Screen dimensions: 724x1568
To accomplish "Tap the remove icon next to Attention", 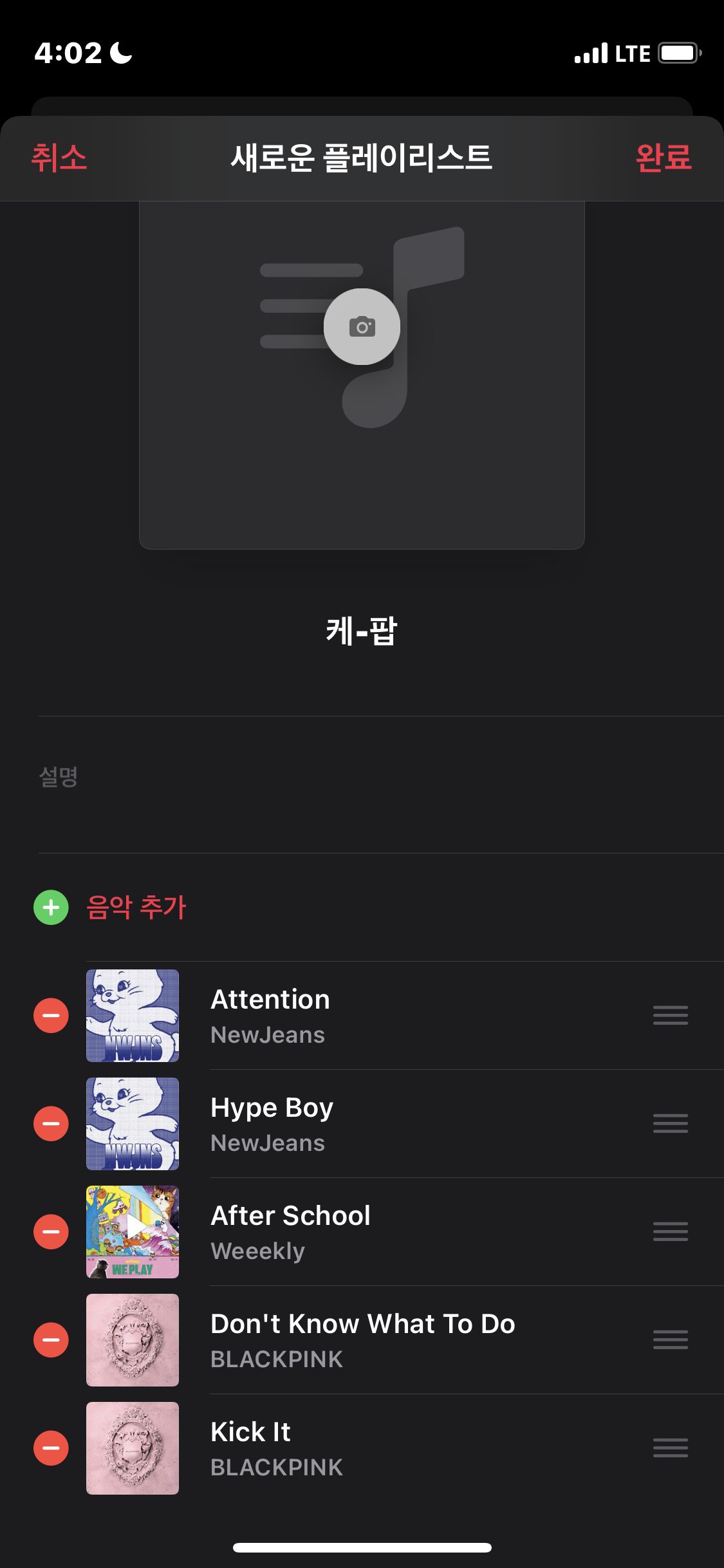I will pyautogui.click(x=51, y=1015).
